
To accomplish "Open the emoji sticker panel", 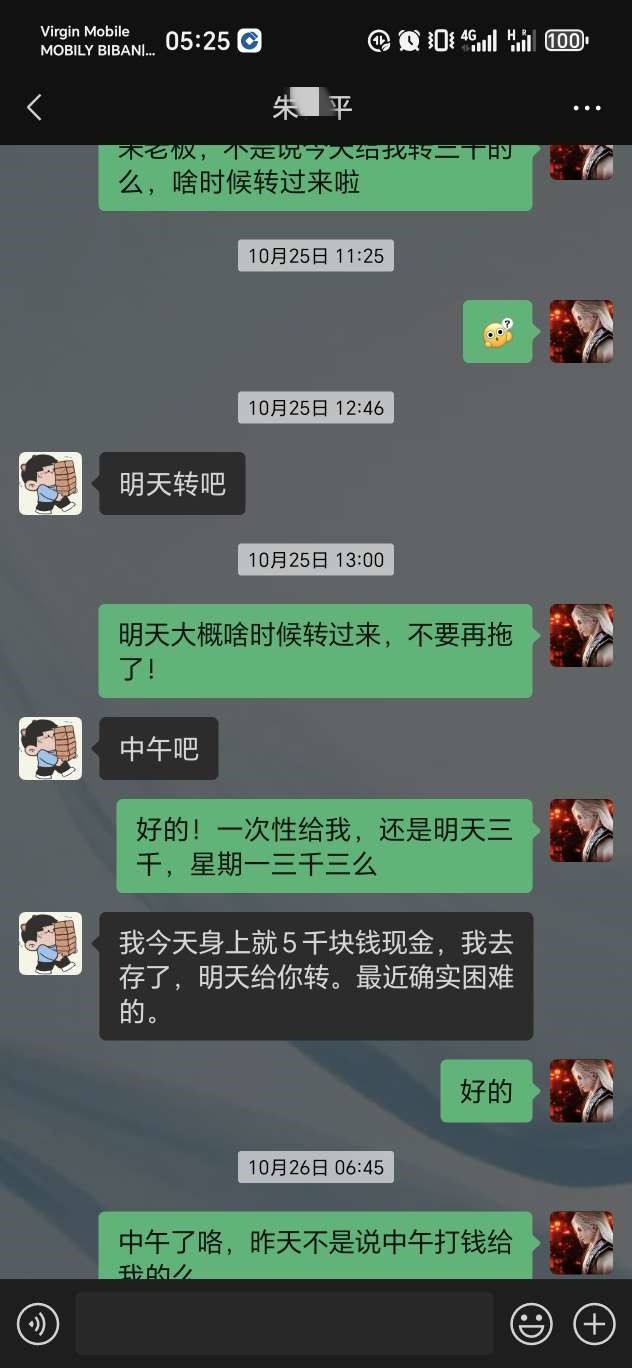I will (x=531, y=1324).
